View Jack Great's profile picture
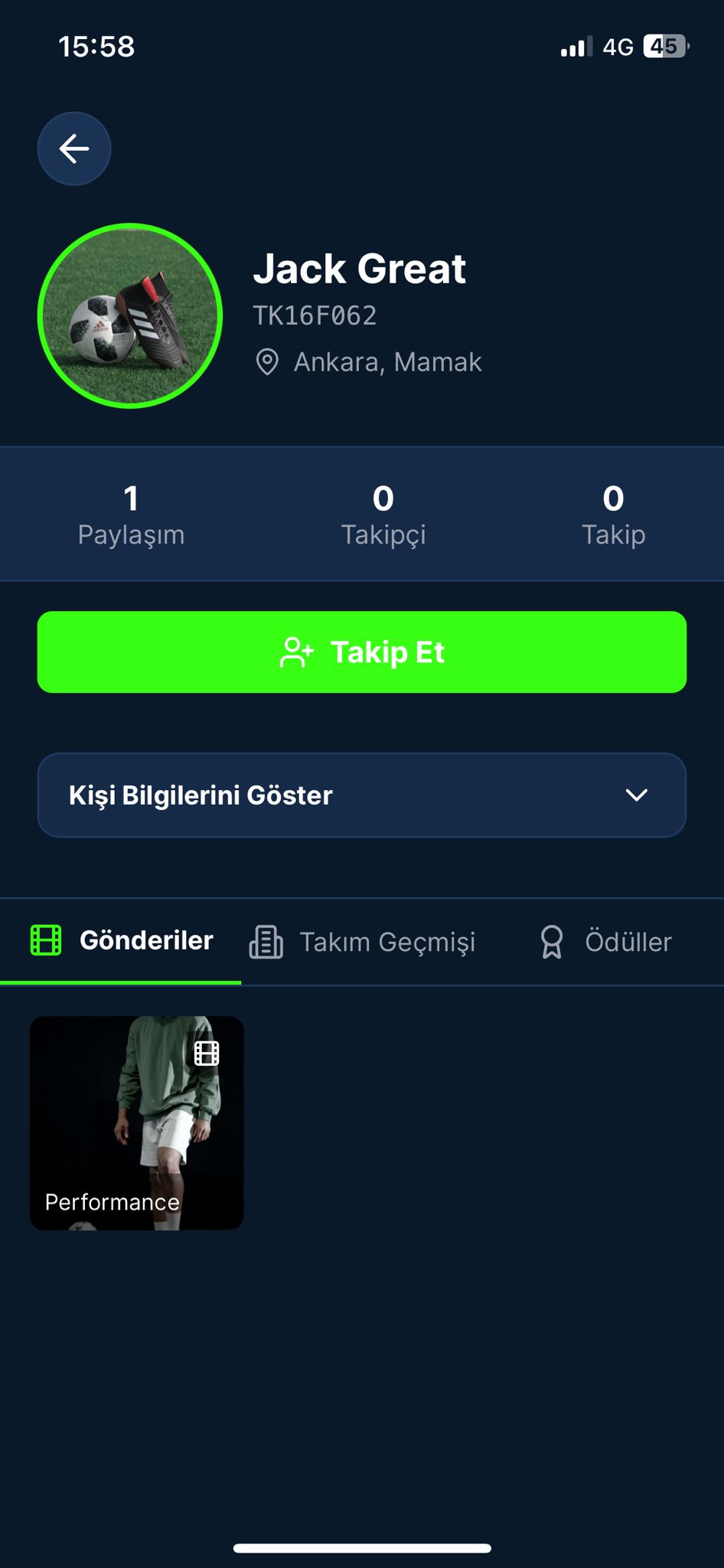 pos(130,315)
